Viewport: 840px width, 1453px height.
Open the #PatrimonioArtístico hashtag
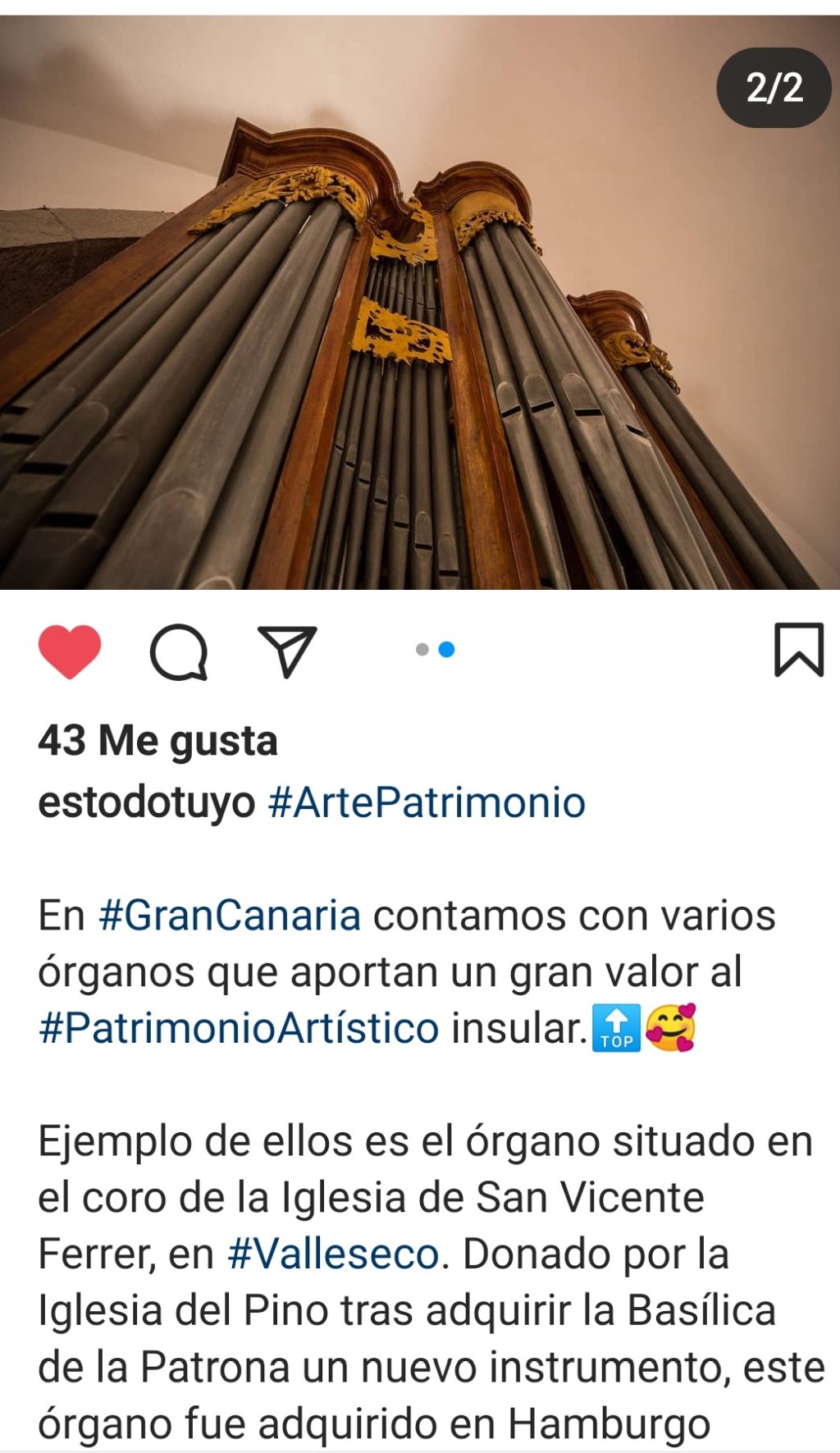[x=239, y=1028]
